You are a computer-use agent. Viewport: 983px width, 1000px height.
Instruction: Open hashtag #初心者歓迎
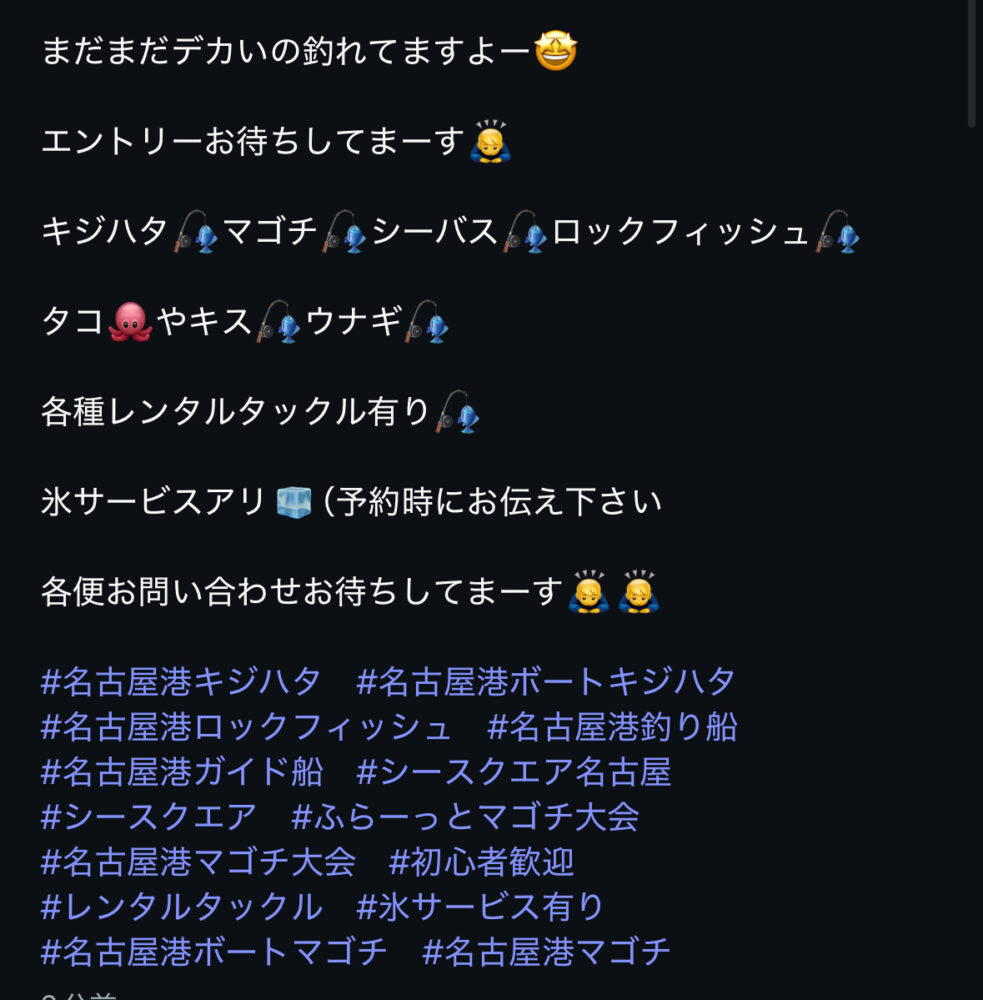[x=482, y=862]
